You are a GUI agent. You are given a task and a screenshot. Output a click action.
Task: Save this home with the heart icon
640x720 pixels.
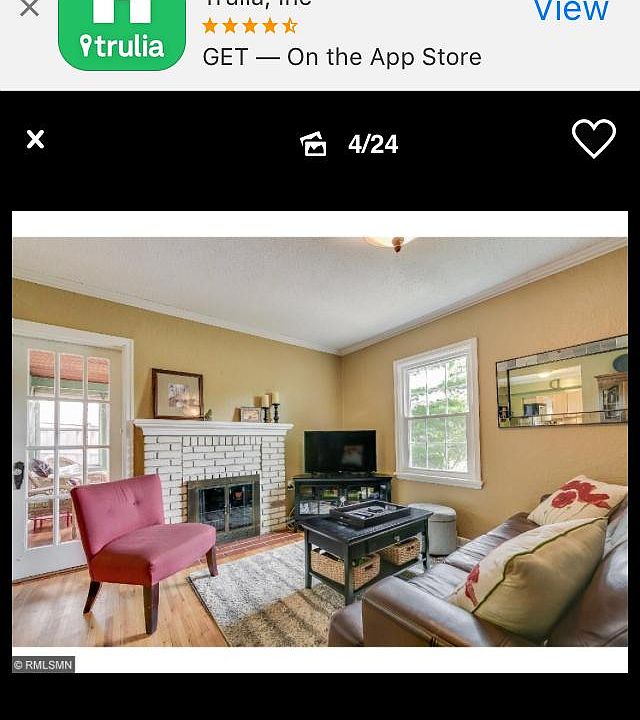point(593,139)
